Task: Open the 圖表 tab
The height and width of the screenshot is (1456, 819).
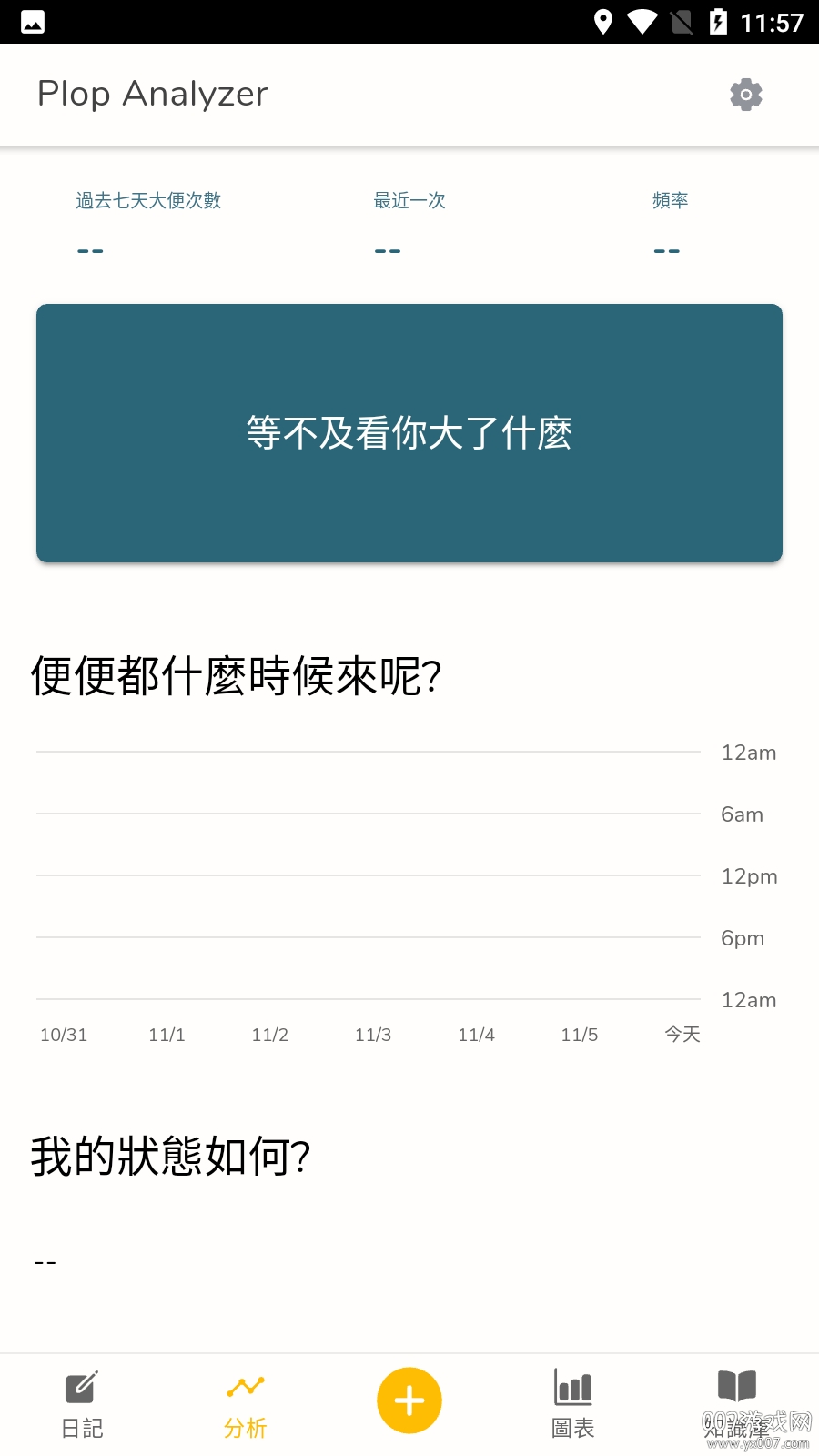Action: tap(573, 1404)
